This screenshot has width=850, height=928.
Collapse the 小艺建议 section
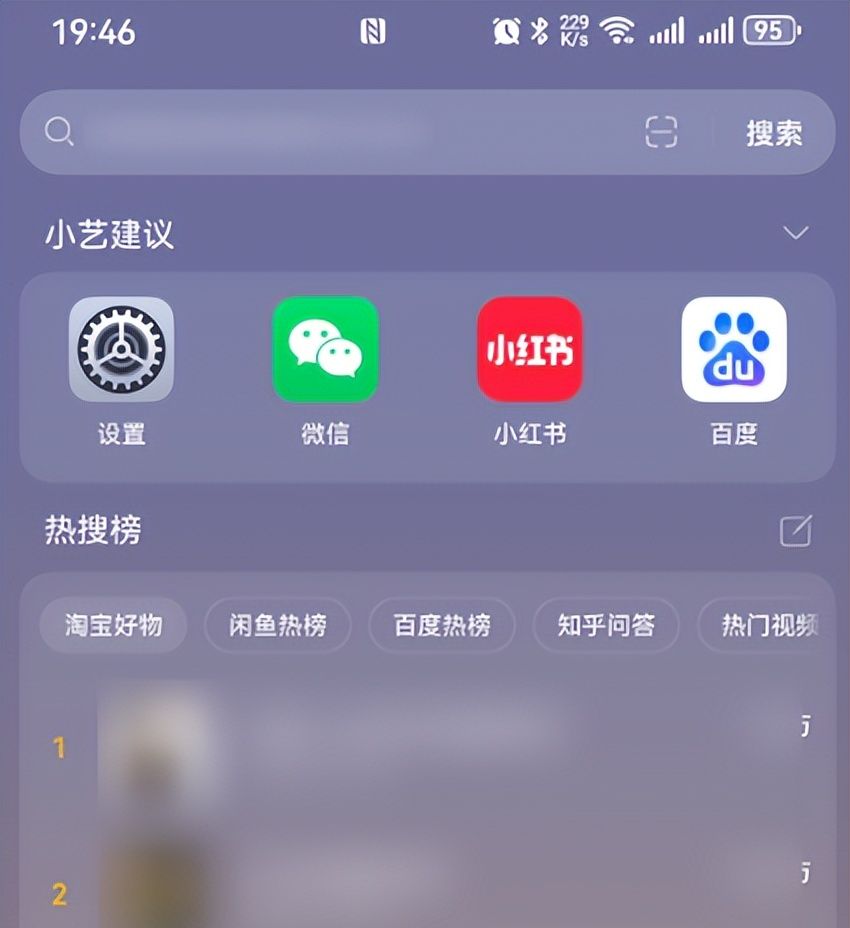click(x=795, y=231)
